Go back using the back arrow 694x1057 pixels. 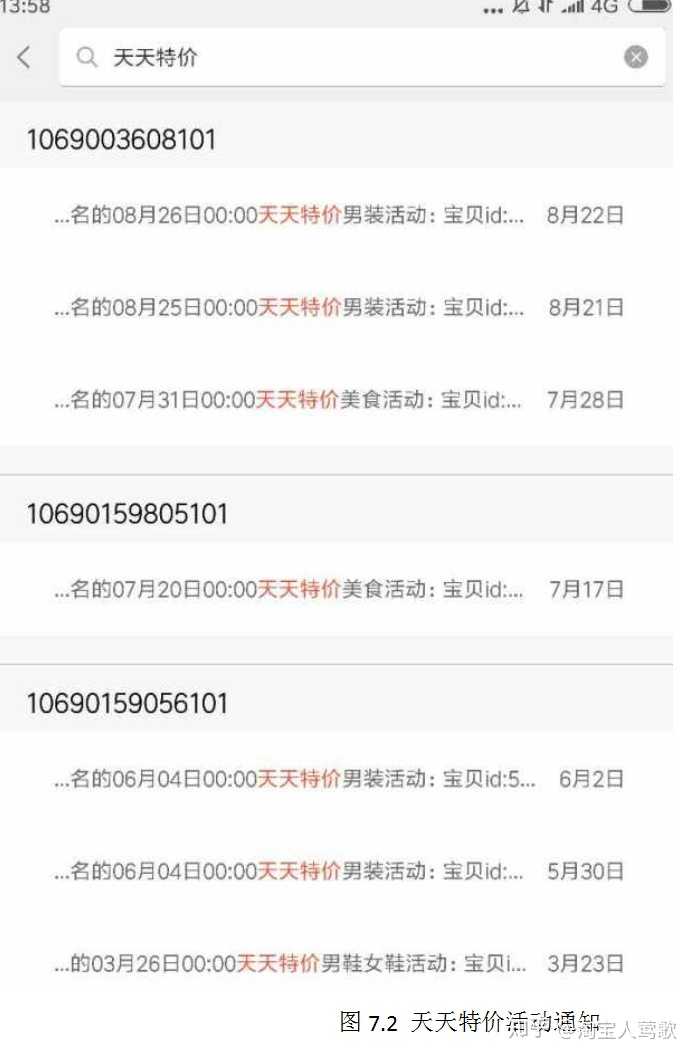25,57
